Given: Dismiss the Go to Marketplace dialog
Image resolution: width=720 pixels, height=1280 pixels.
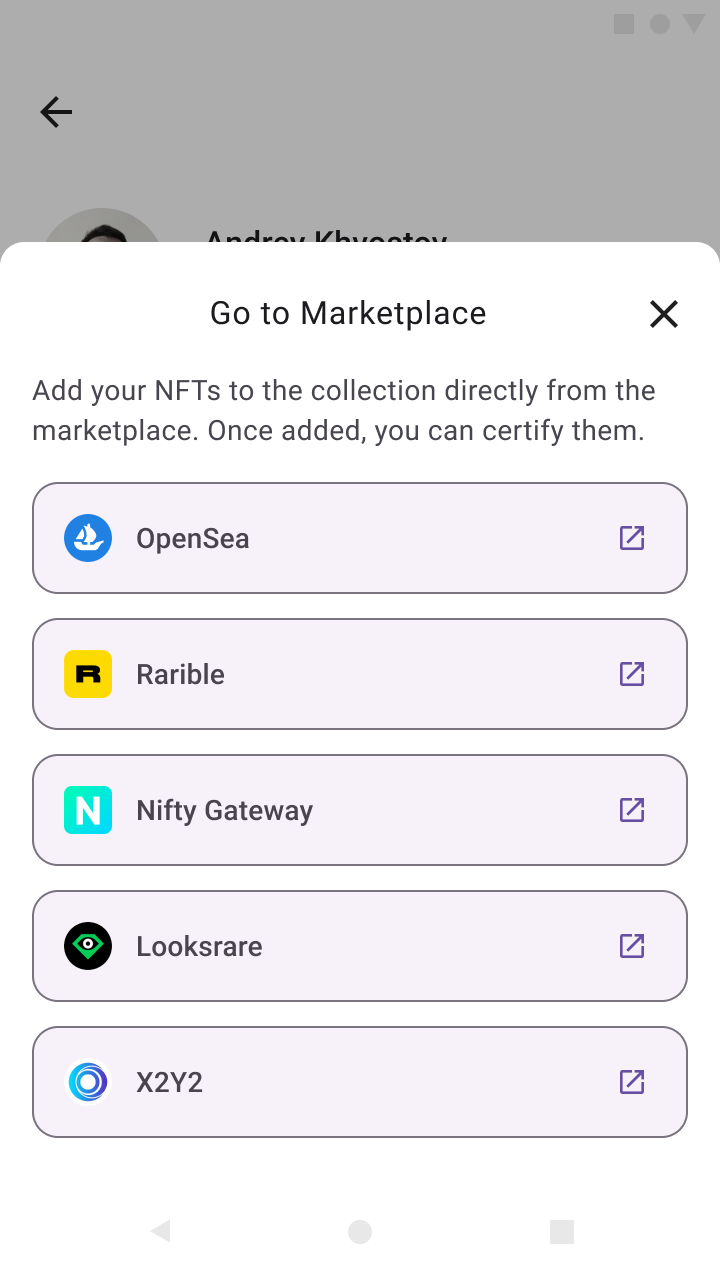Looking at the screenshot, I should pos(663,313).
